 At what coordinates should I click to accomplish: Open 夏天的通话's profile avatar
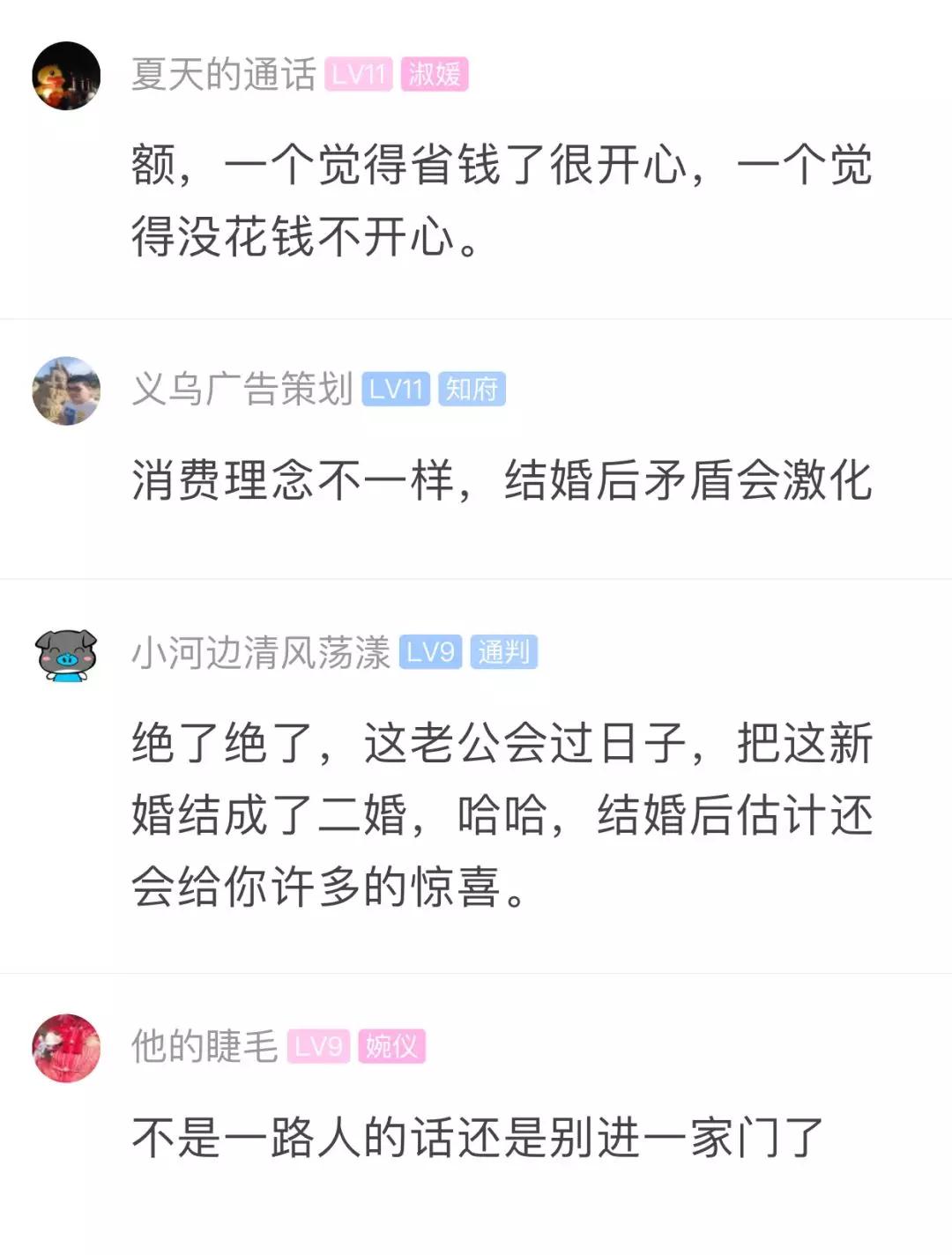click(x=66, y=76)
